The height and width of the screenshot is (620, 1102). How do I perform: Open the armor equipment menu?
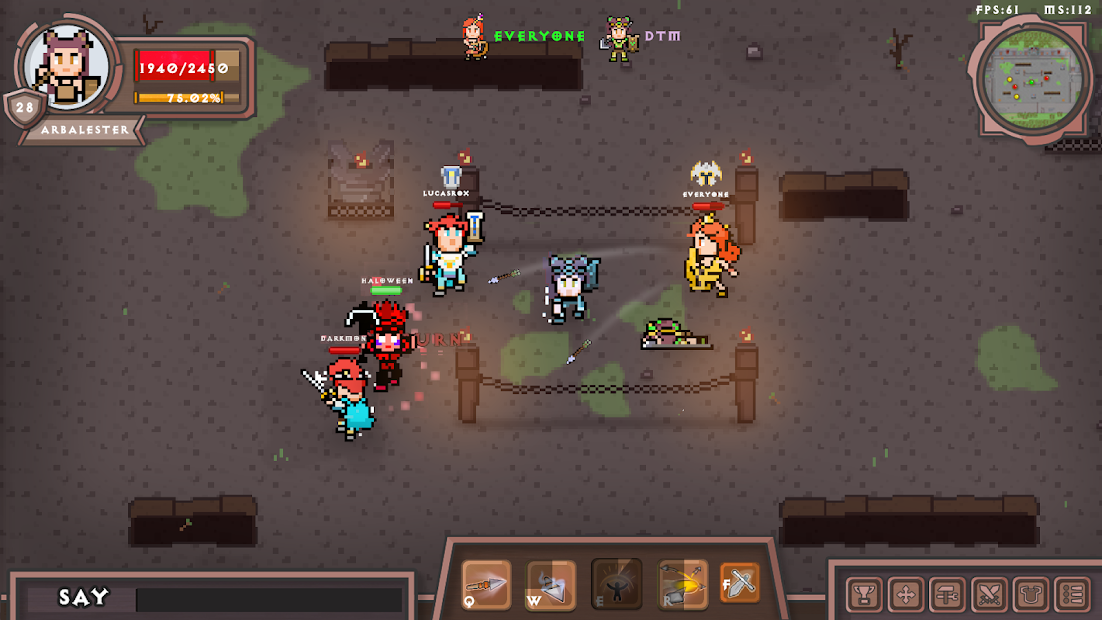1031,595
